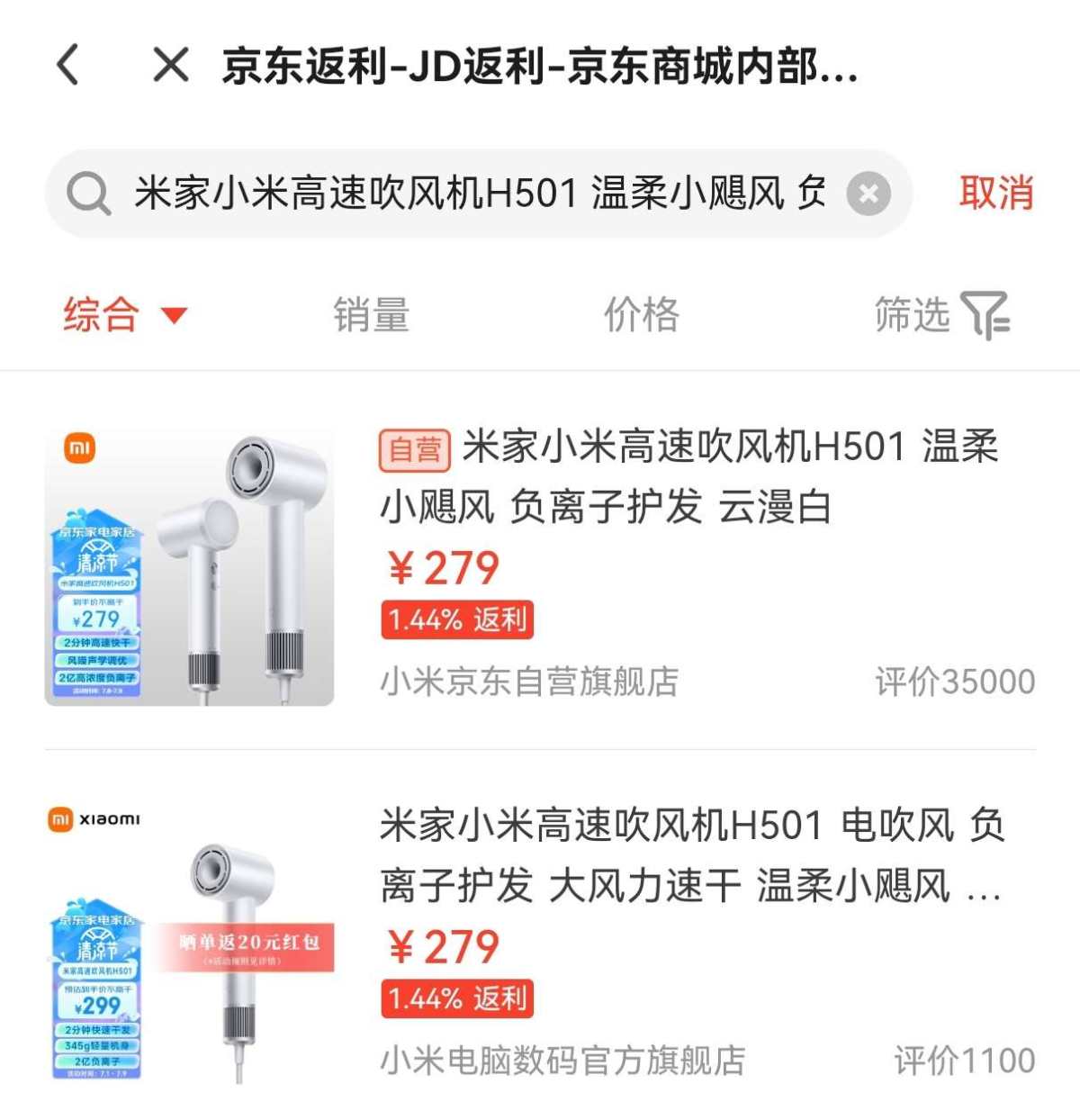Select the 销量 sales sorting option
The width and height of the screenshot is (1080, 1120).
[372, 314]
